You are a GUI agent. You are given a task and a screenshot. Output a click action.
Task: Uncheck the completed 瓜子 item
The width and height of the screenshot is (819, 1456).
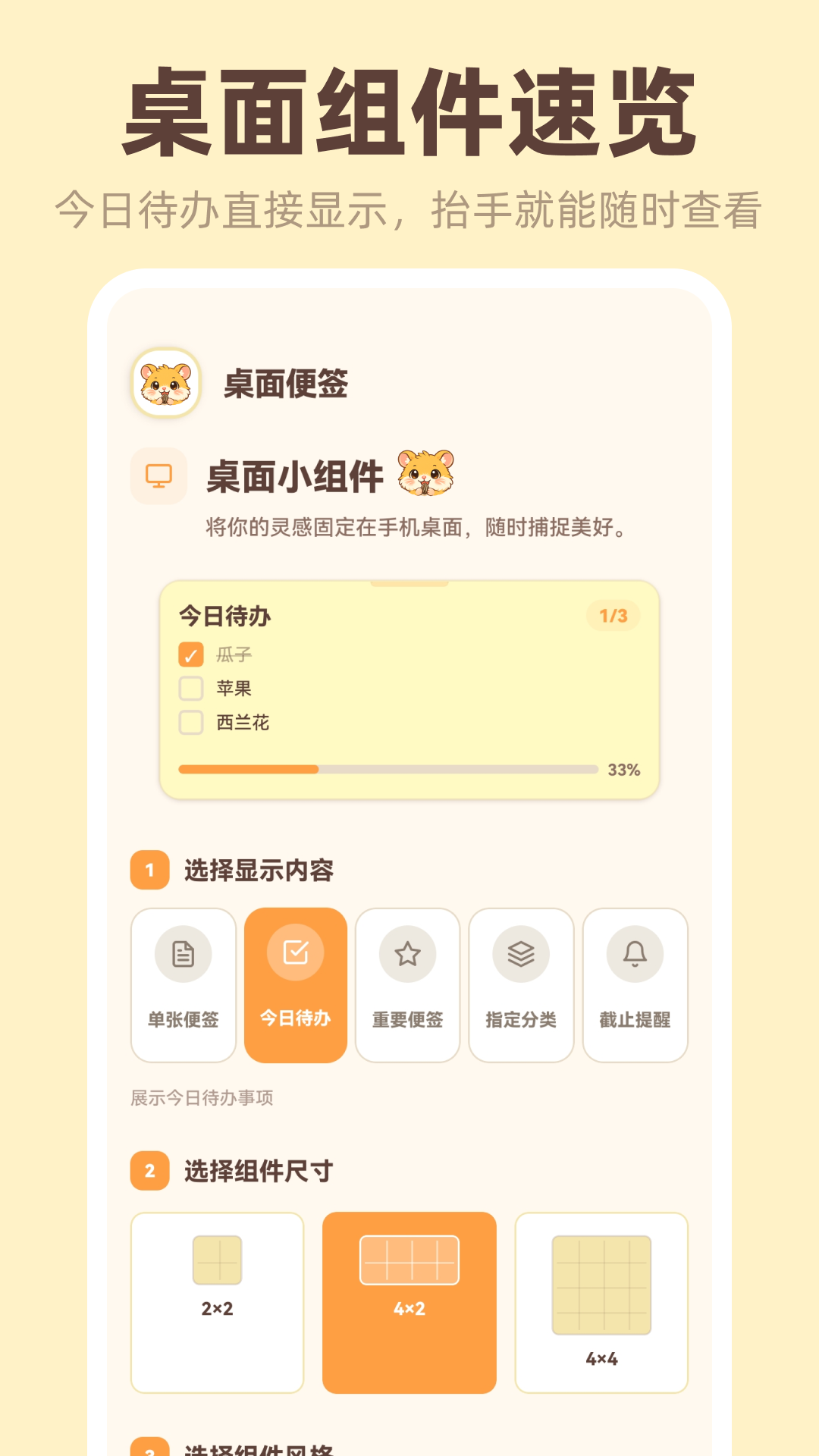193,653
